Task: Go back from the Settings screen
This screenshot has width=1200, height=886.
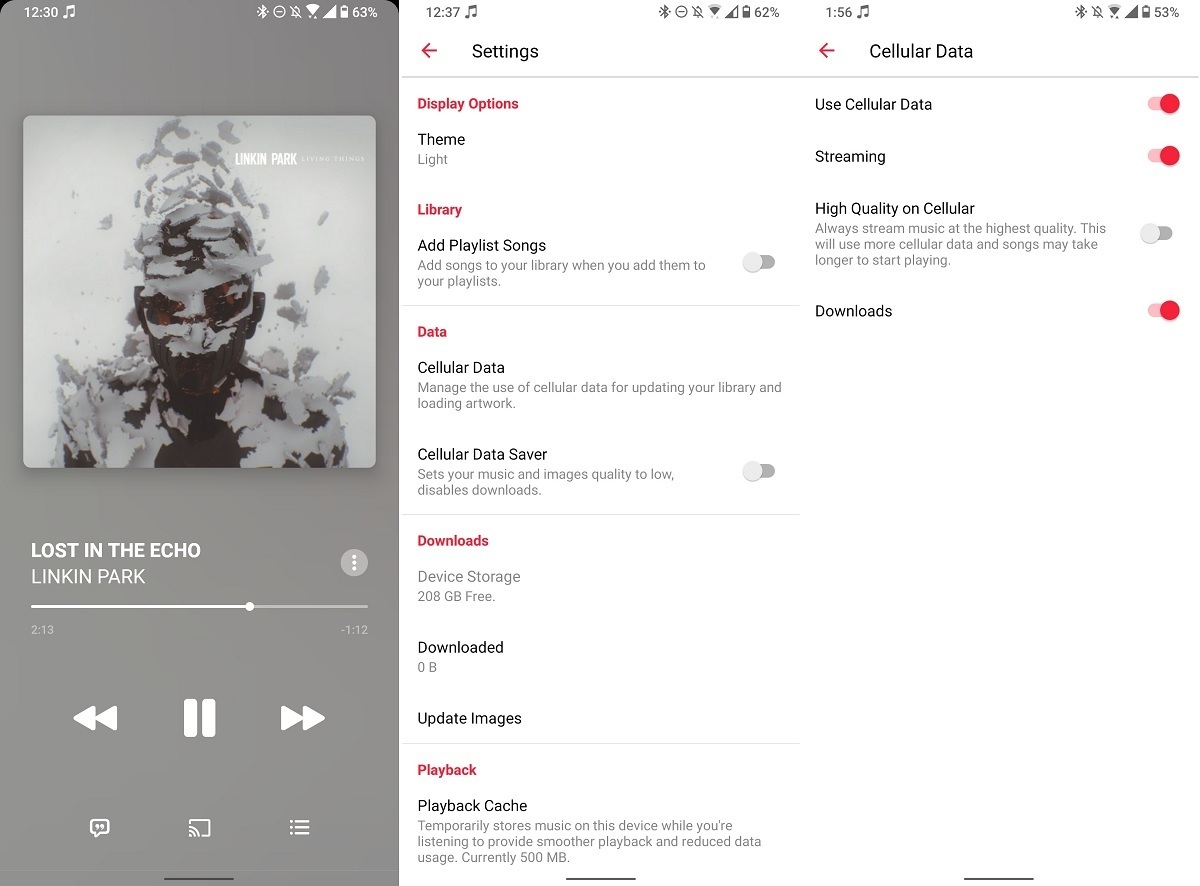Action: tap(429, 51)
